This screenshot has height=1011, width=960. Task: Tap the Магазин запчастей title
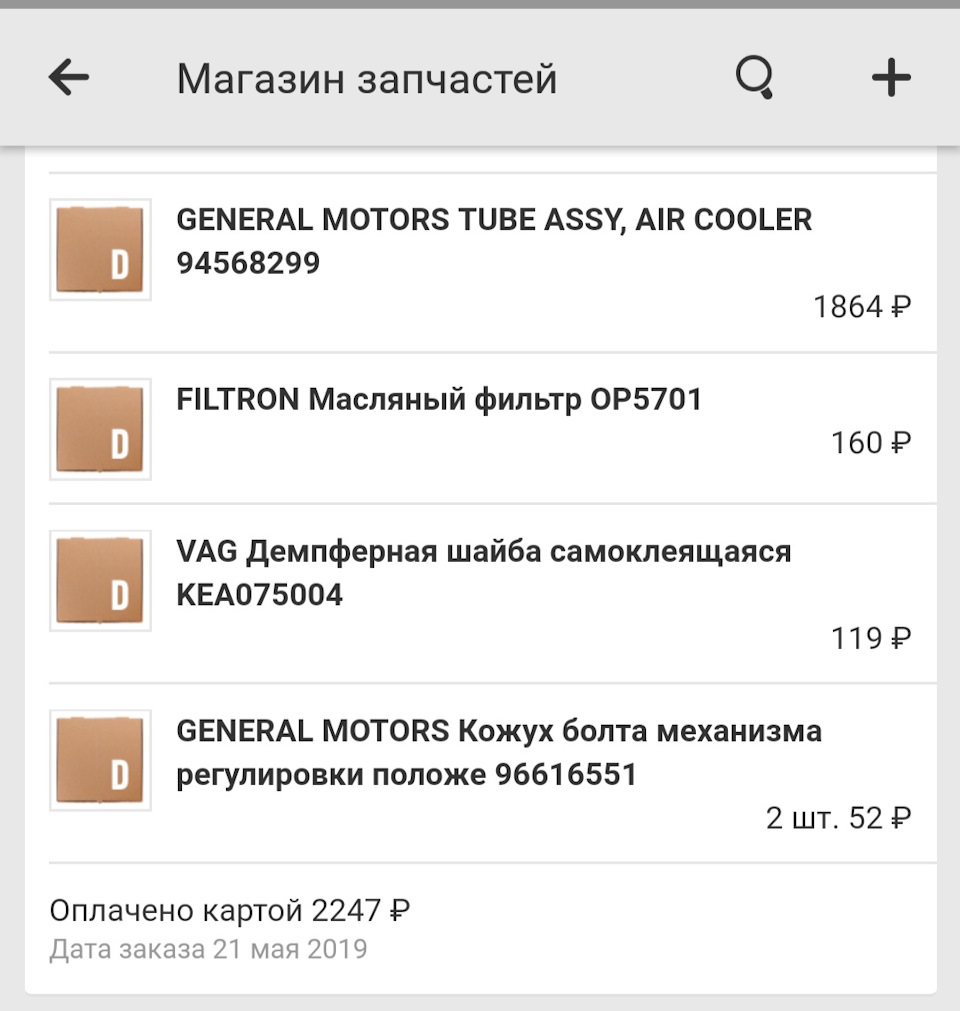point(367,78)
